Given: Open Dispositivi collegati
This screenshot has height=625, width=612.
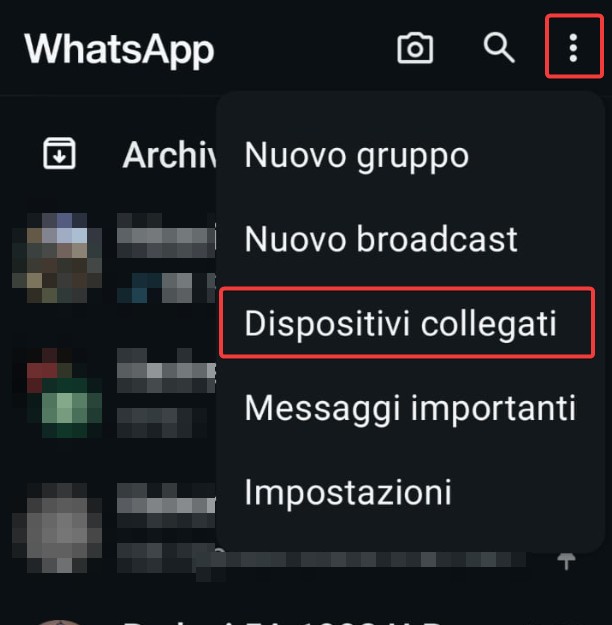Looking at the screenshot, I should tap(401, 324).
